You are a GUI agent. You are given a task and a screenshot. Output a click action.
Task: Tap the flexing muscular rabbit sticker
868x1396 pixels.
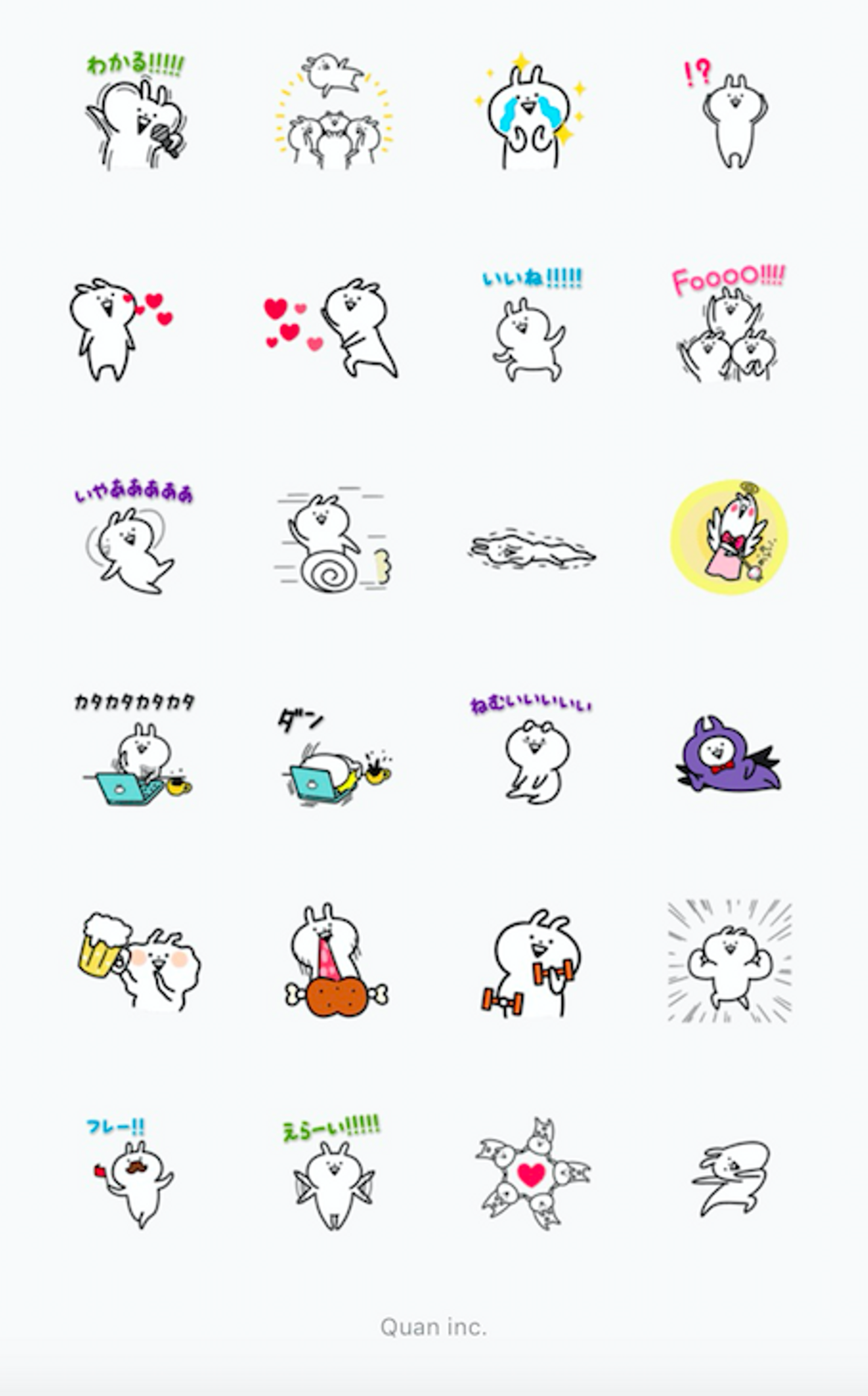coord(729,962)
